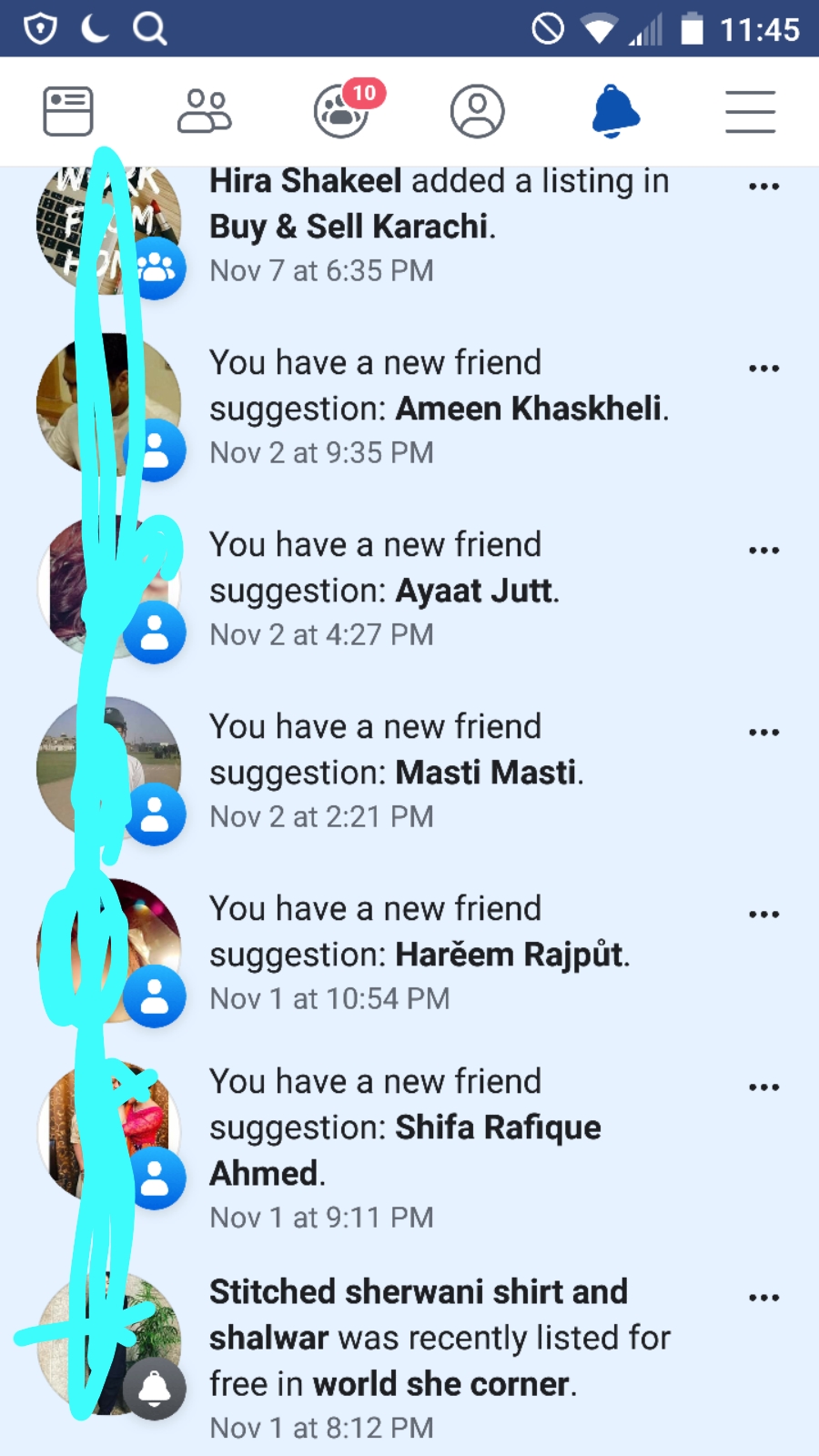Image resolution: width=819 pixels, height=1456 pixels.
Task: Open the News Feed icon
Action: coord(67,111)
